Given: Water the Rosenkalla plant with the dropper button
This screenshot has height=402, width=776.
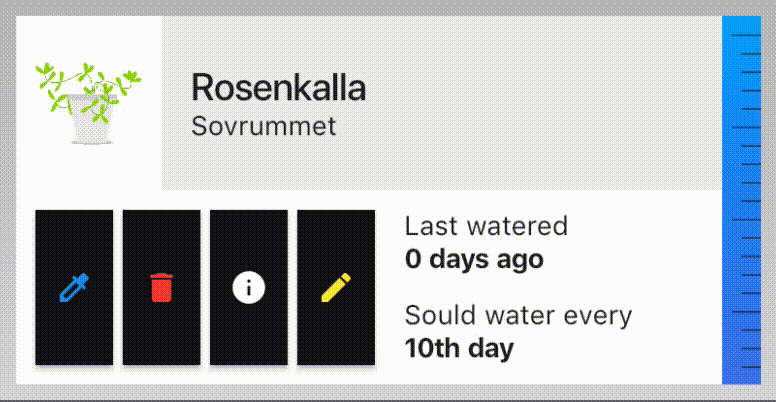Looking at the screenshot, I should click(74, 288).
